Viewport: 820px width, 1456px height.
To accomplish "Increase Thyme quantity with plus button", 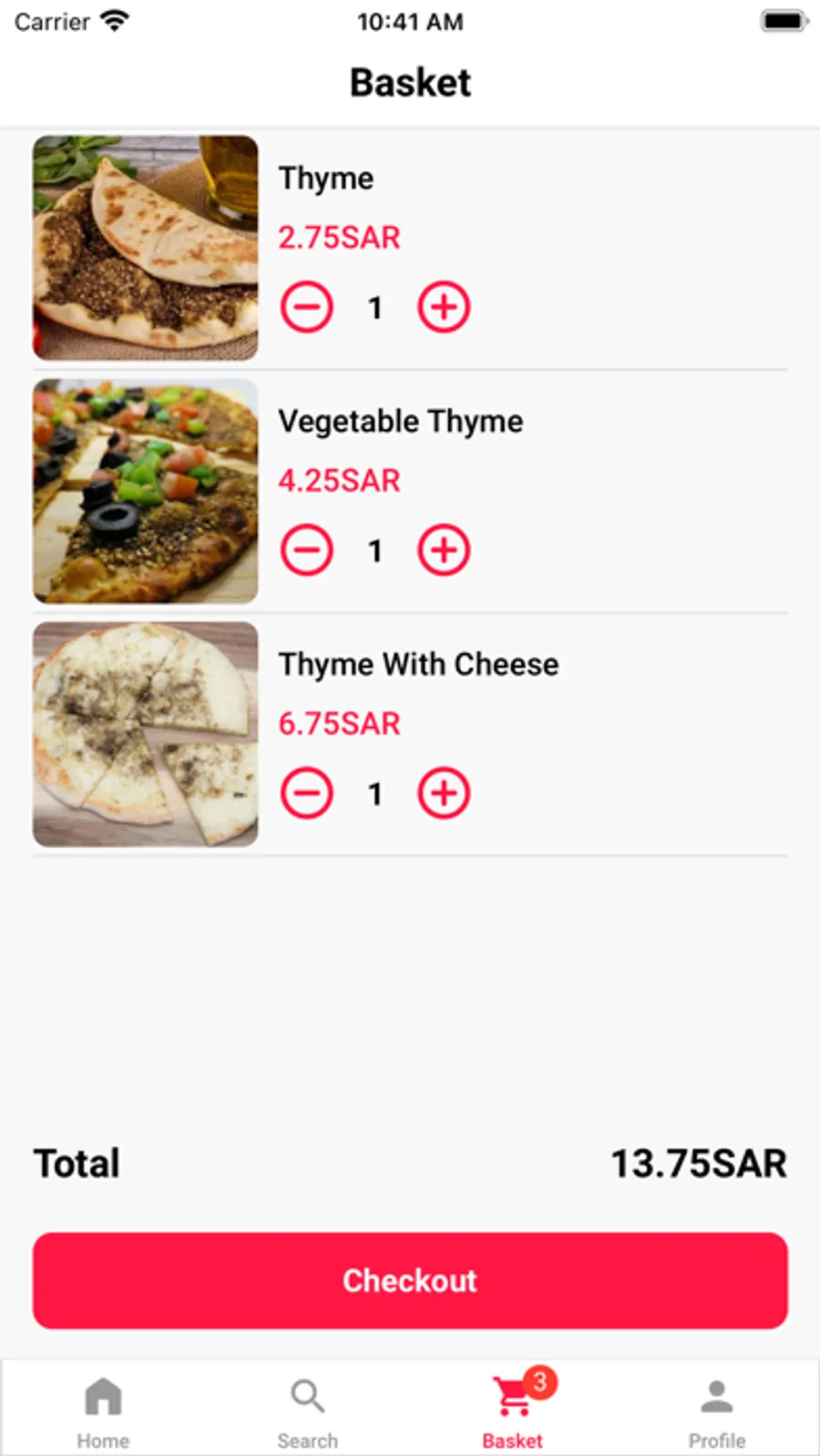I will pyautogui.click(x=444, y=307).
